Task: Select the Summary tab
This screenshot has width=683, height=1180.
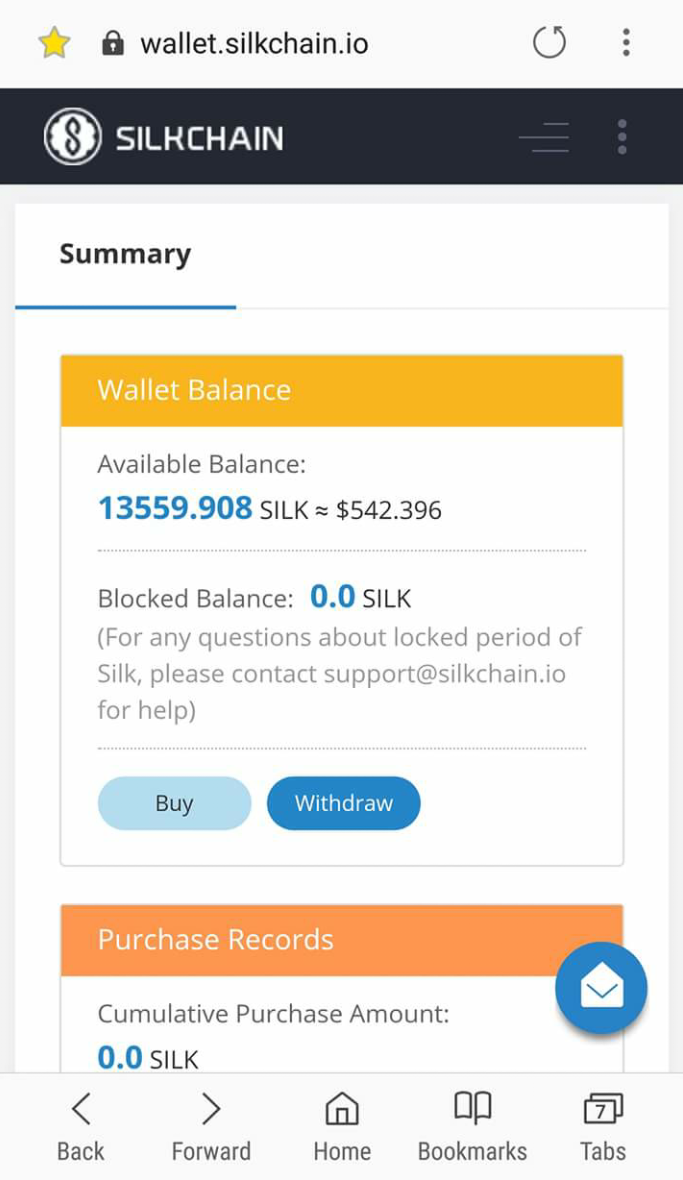Action: pos(125,255)
